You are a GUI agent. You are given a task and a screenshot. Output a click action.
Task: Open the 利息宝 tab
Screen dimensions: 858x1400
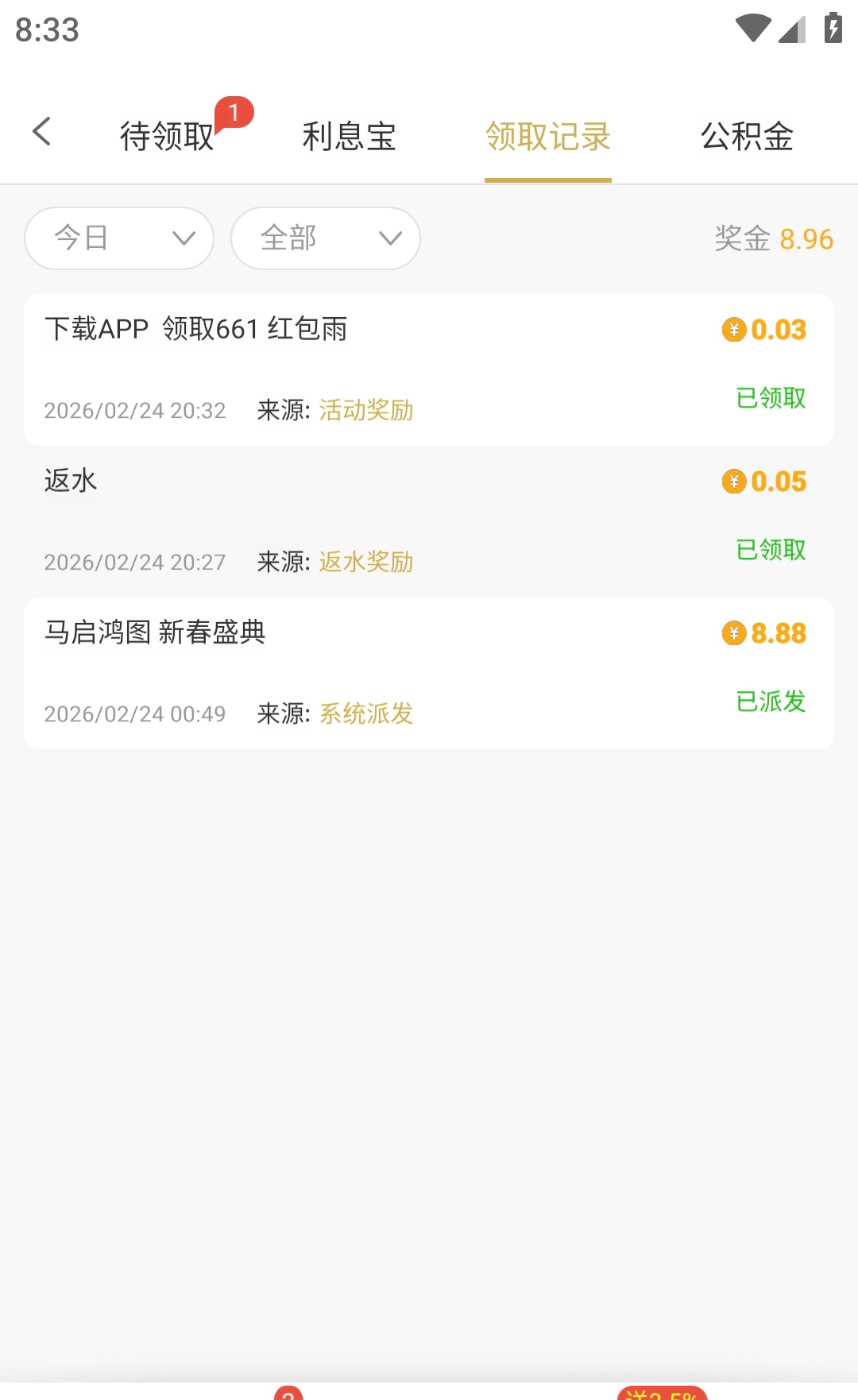tap(349, 136)
